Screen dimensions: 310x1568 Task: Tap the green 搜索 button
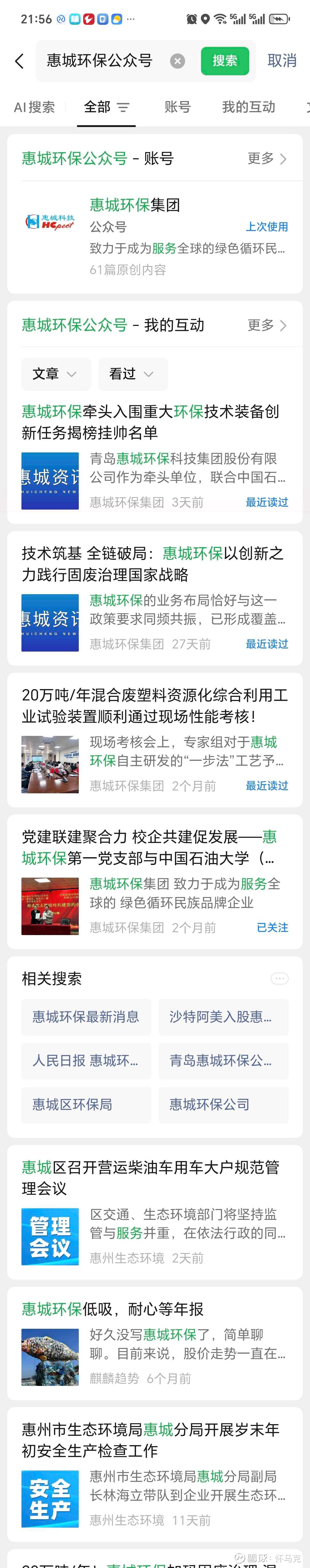coord(225,61)
